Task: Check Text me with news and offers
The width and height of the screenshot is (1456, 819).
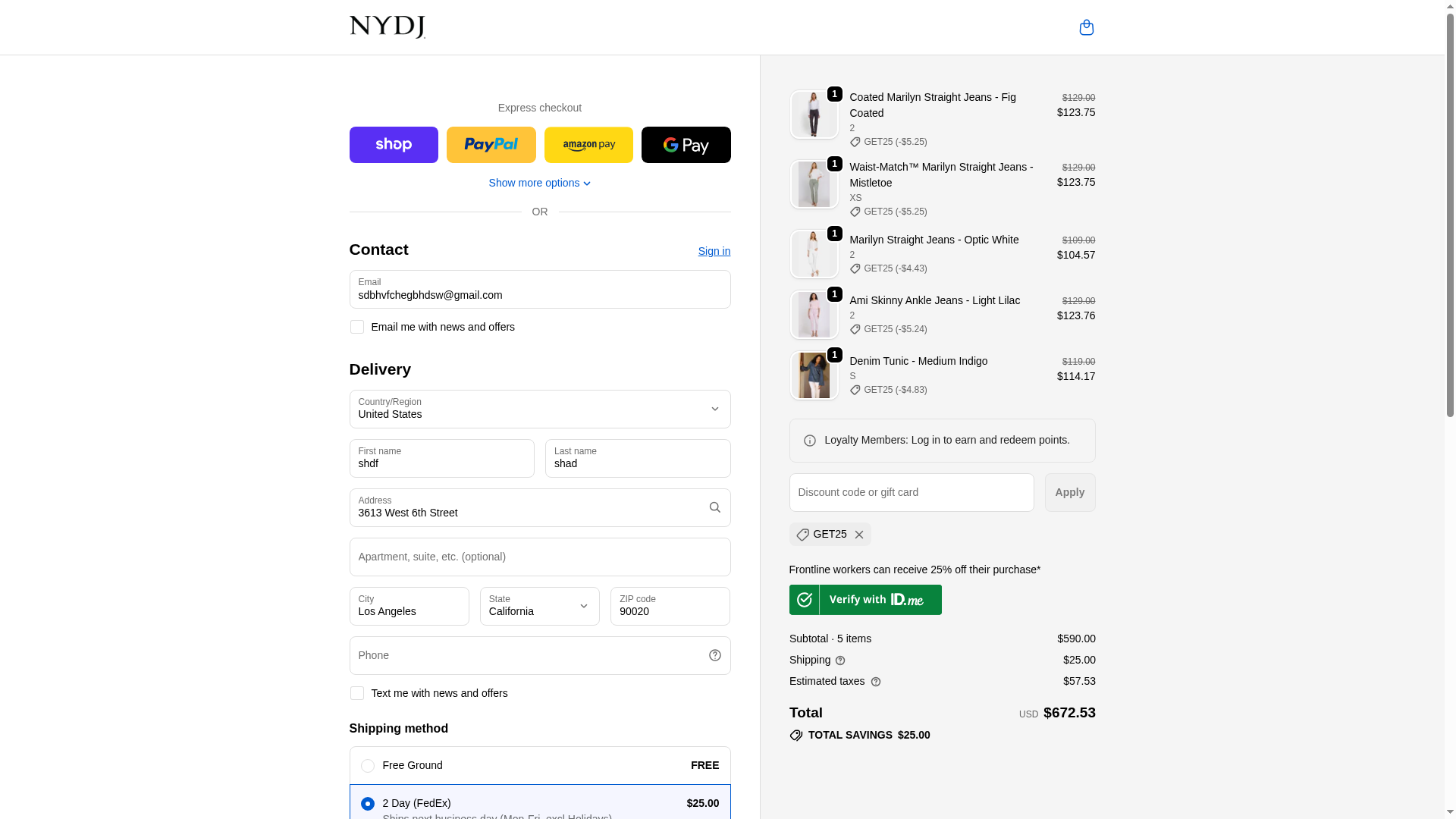Action: click(x=357, y=693)
